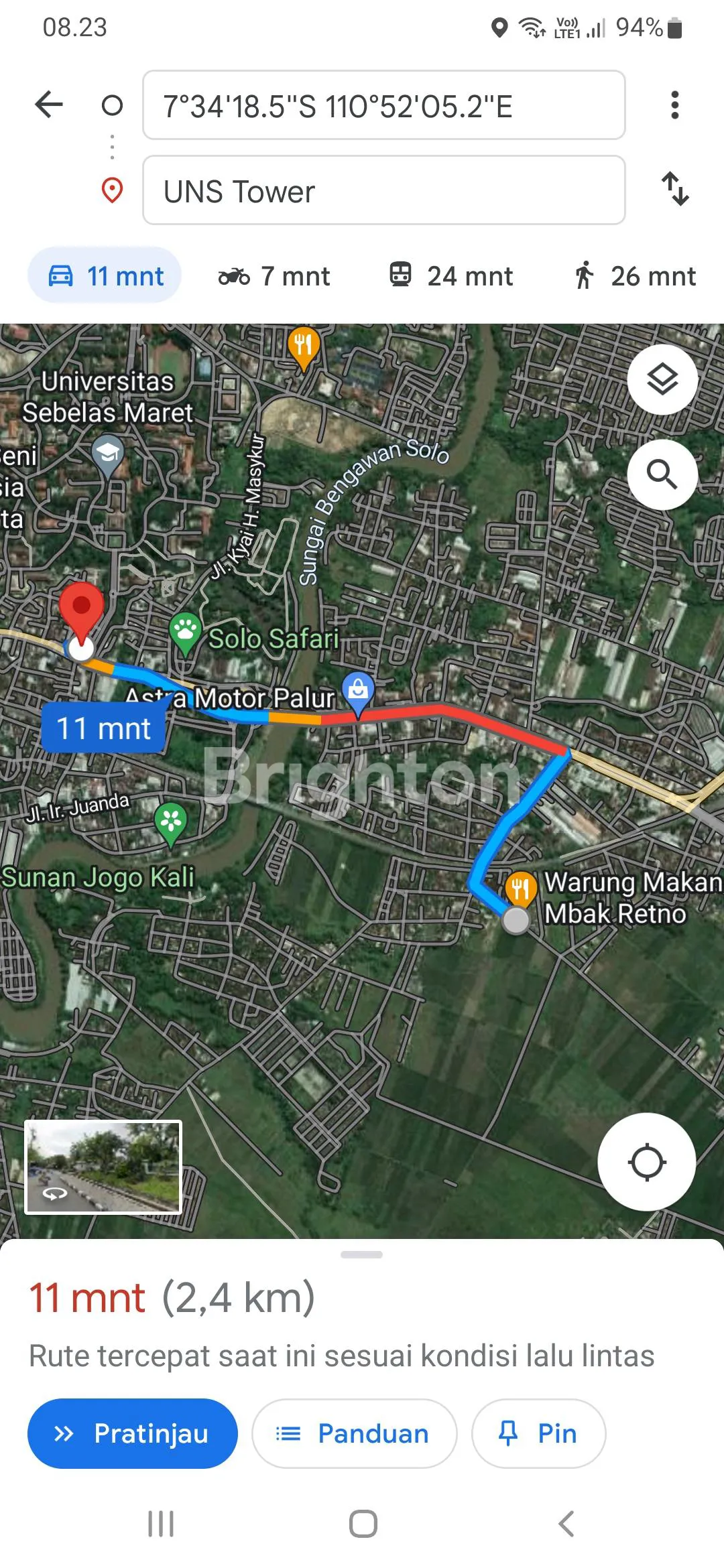Image resolution: width=724 pixels, height=1568 pixels.
Task: Go back from directions screen
Action: (49, 105)
